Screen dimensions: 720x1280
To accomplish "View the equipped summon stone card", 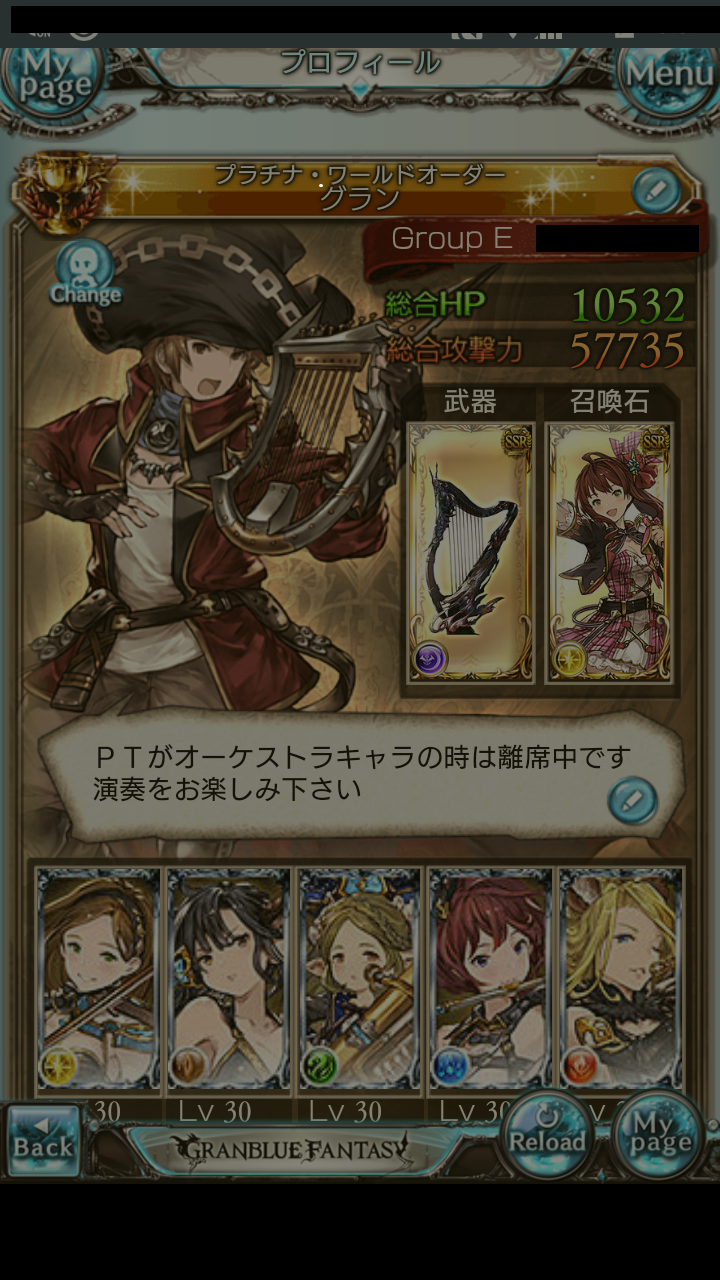I will 608,552.
